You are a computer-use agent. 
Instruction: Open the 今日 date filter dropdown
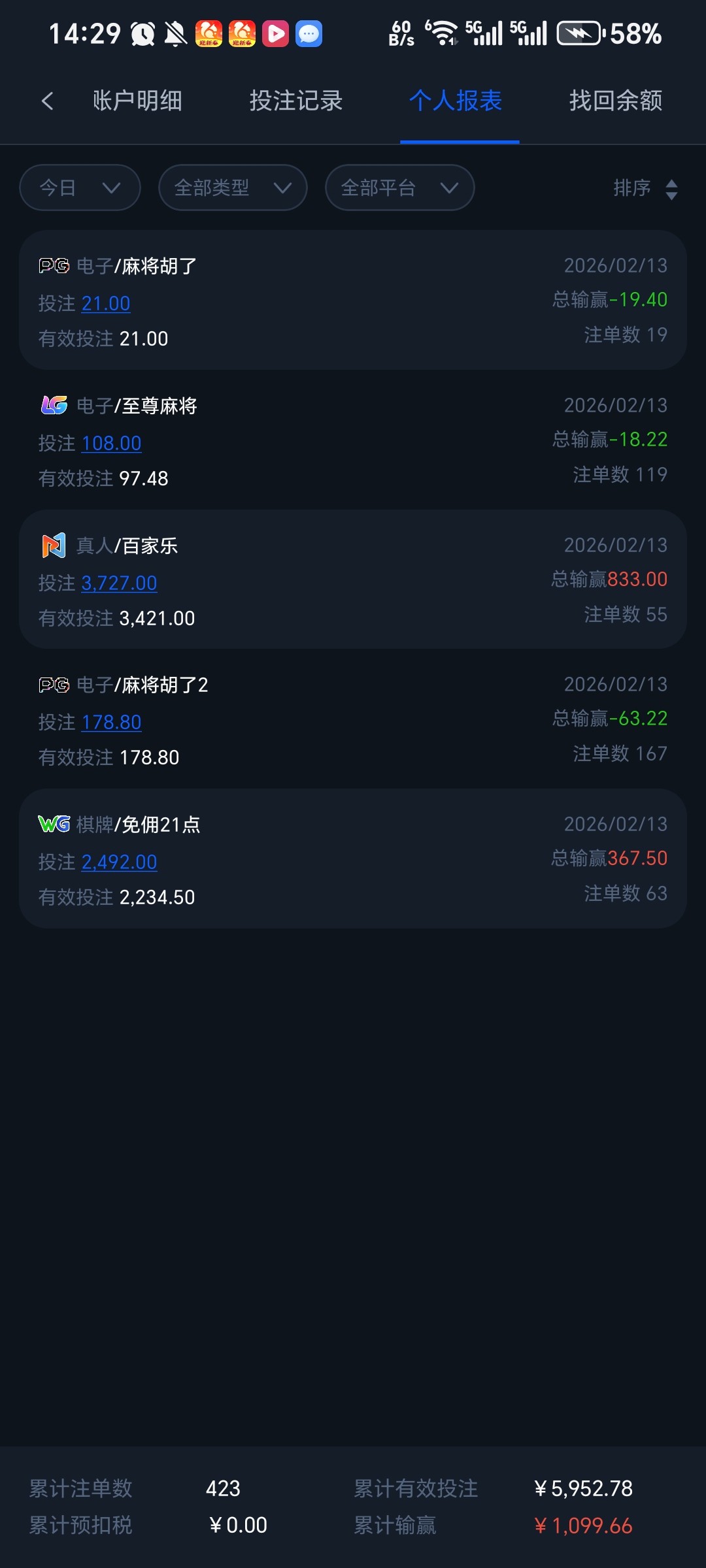[79, 188]
